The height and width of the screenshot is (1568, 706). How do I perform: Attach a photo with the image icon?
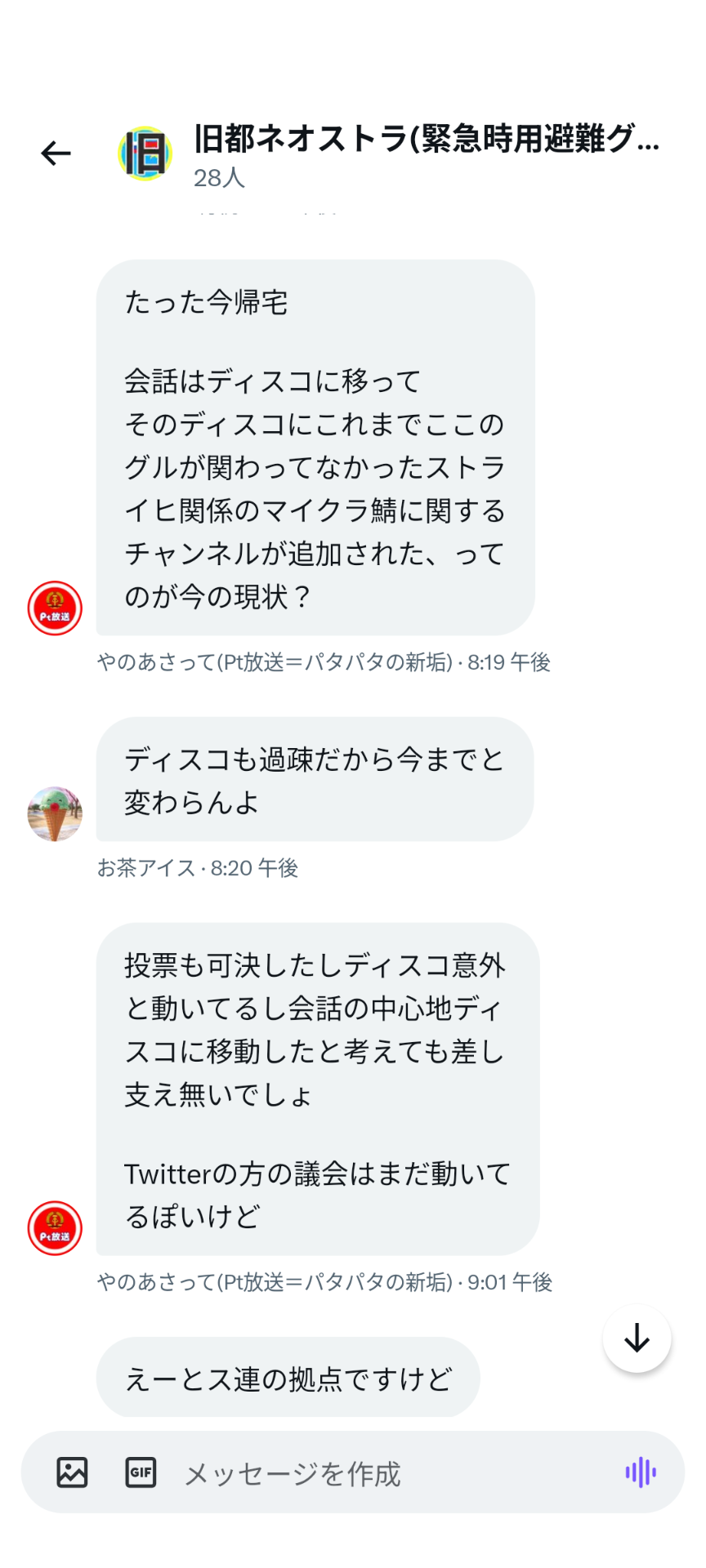coord(72,1472)
